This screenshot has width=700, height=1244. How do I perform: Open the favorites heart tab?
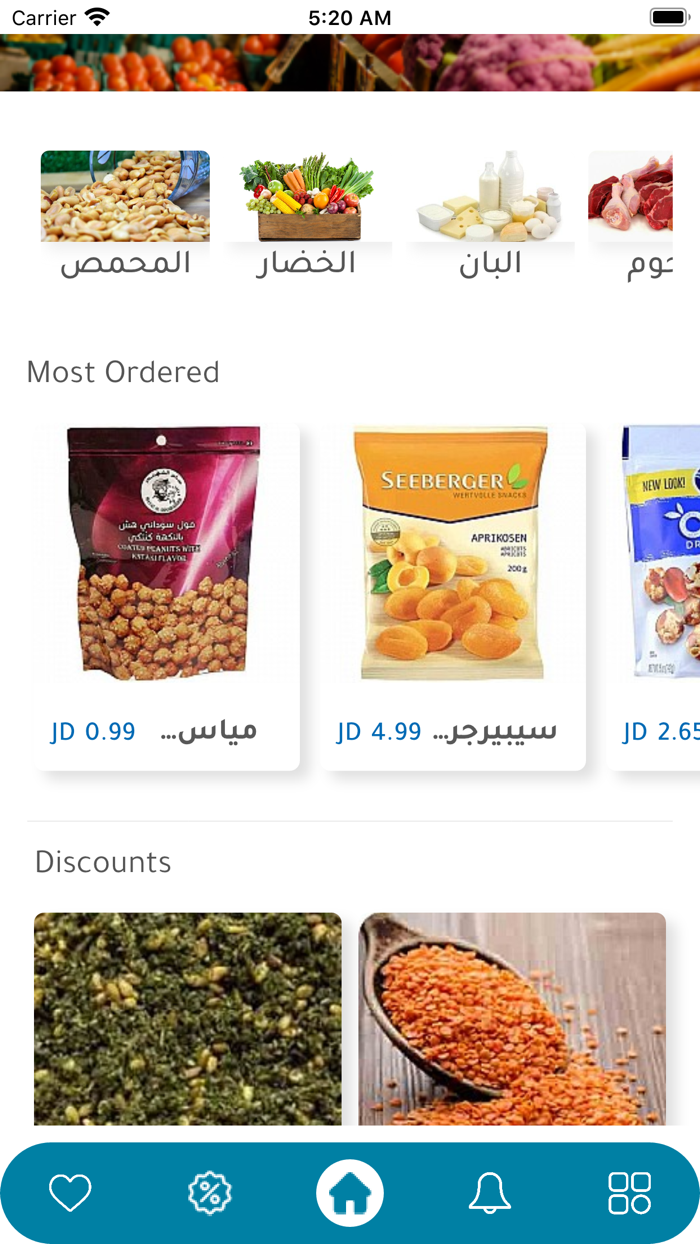point(70,1193)
